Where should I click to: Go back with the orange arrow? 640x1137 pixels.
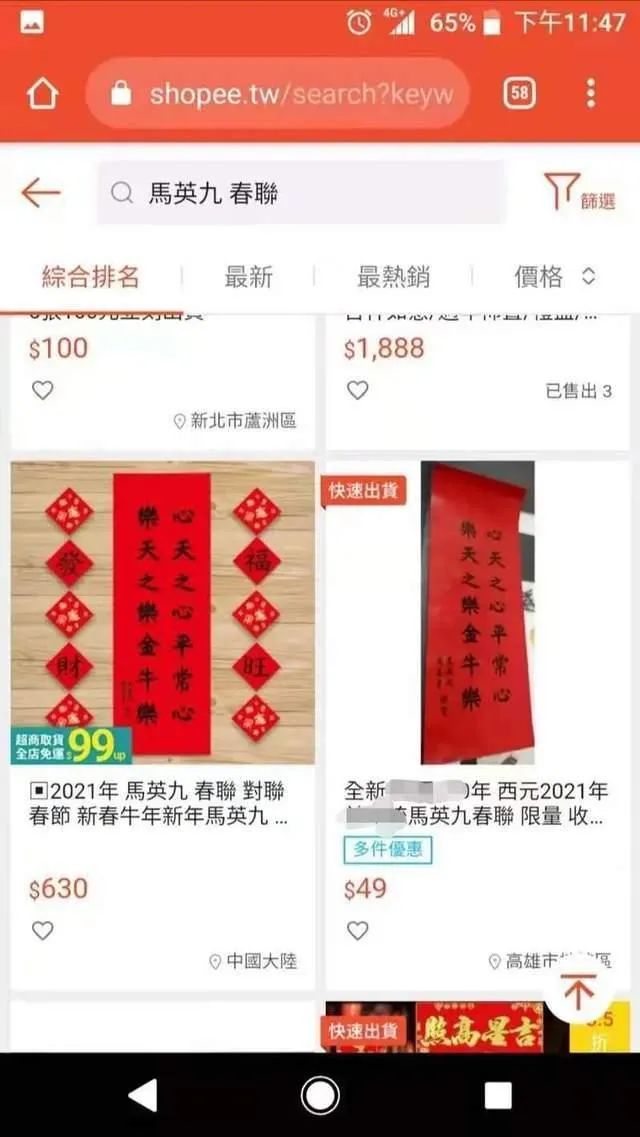click(x=41, y=192)
